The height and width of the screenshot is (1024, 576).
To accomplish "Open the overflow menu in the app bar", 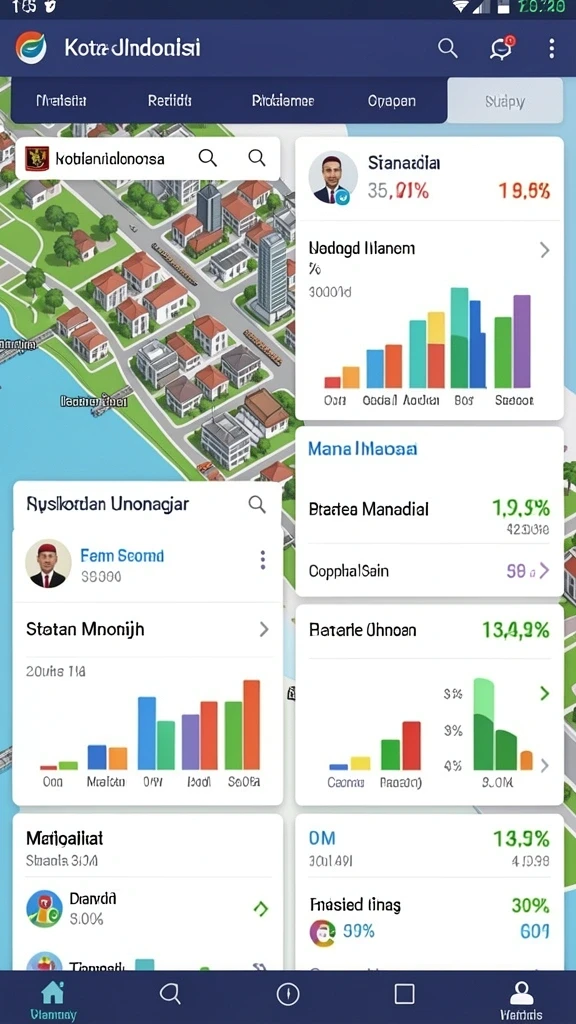I will tap(552, 48).
